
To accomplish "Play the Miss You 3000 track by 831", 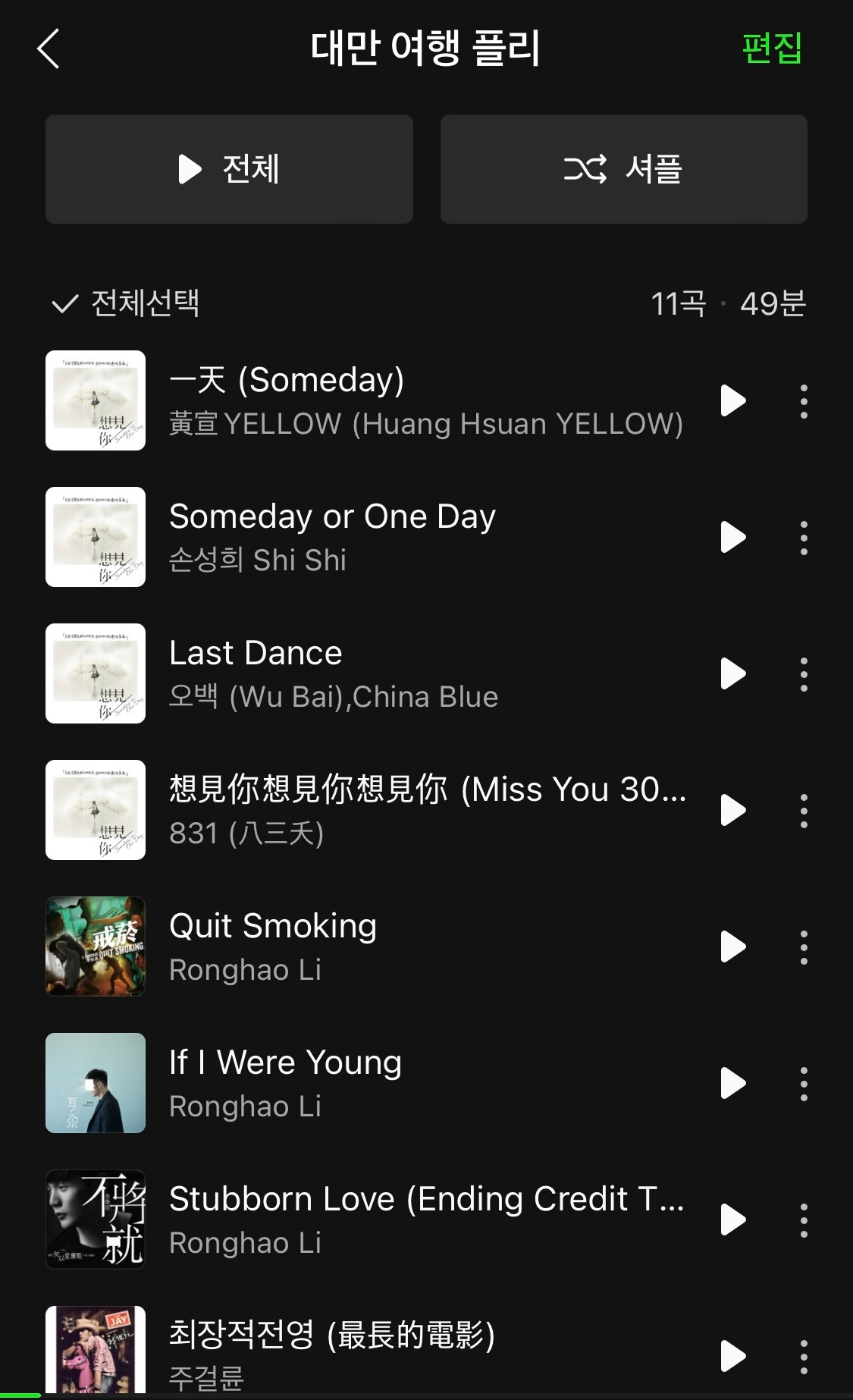I will [732, 810].
